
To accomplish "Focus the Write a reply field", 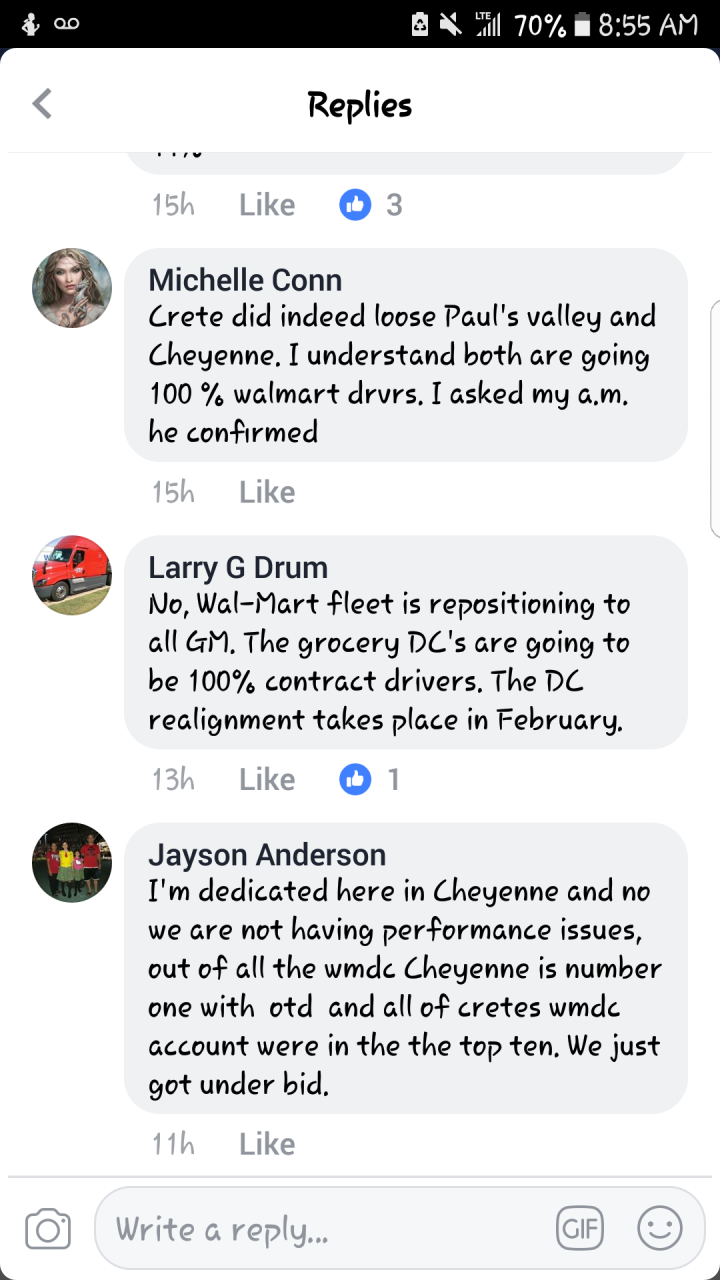I will pos(320,1228).
